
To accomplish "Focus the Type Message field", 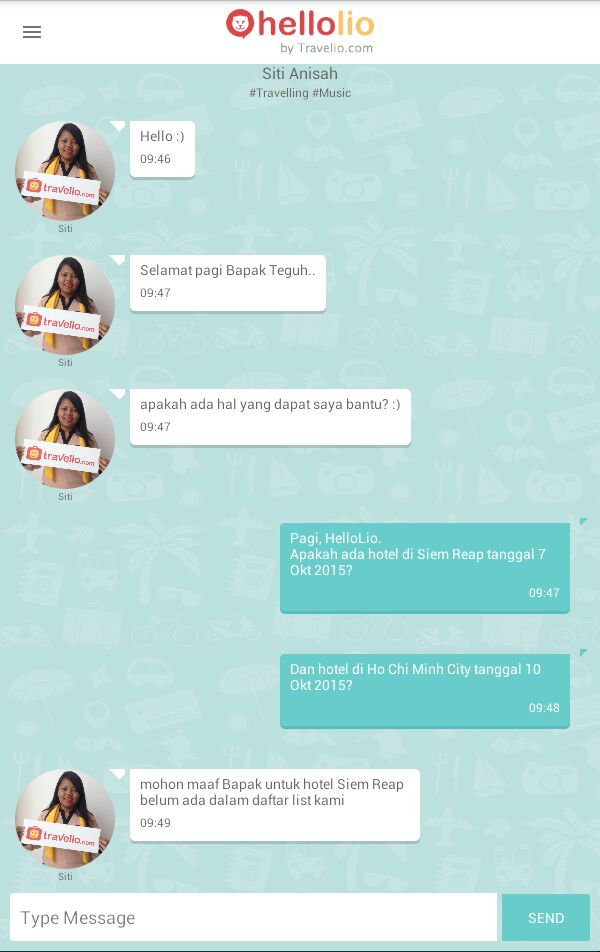I will point(253,917).
